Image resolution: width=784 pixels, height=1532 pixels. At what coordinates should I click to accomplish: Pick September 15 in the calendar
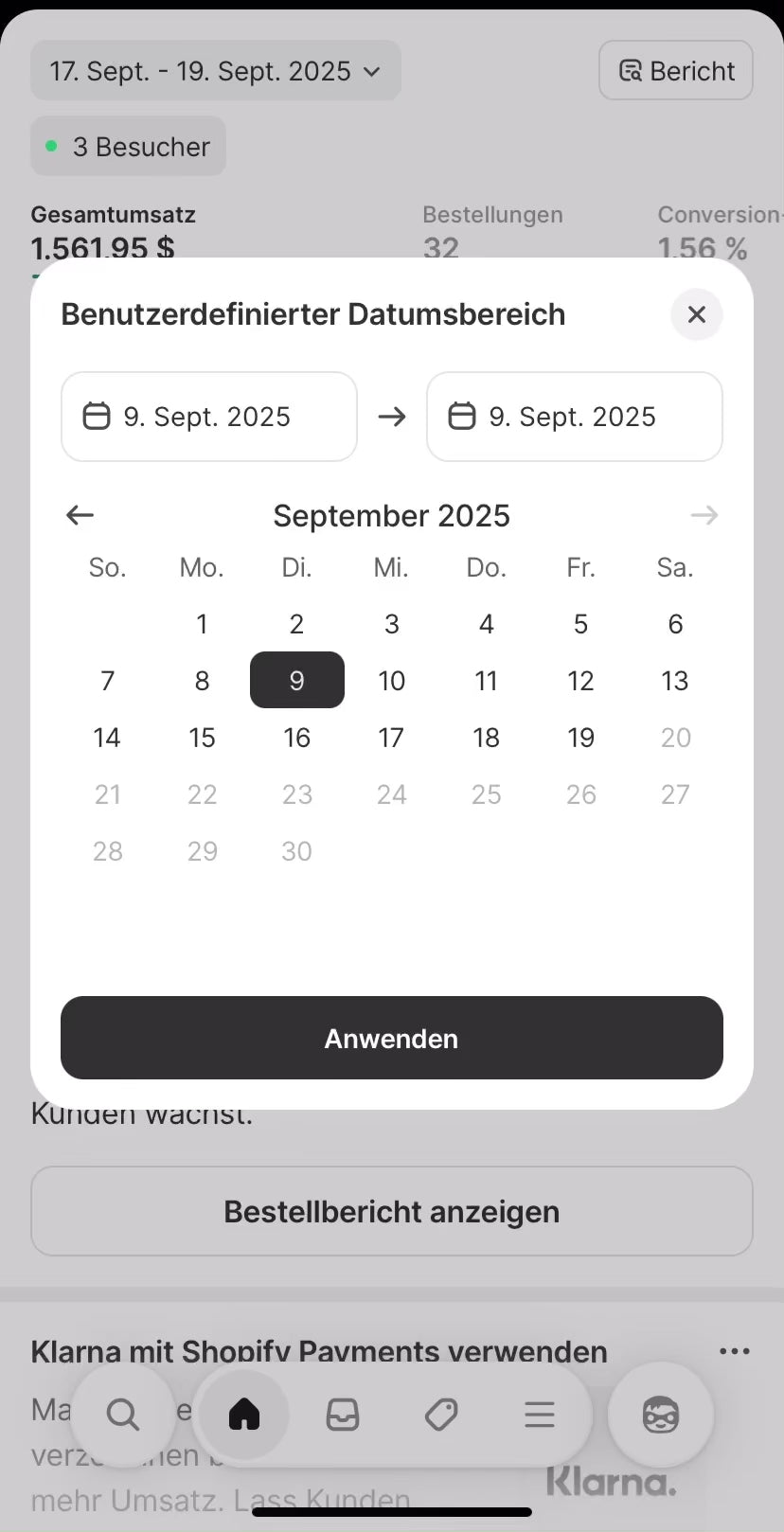[x=202, y=738]
